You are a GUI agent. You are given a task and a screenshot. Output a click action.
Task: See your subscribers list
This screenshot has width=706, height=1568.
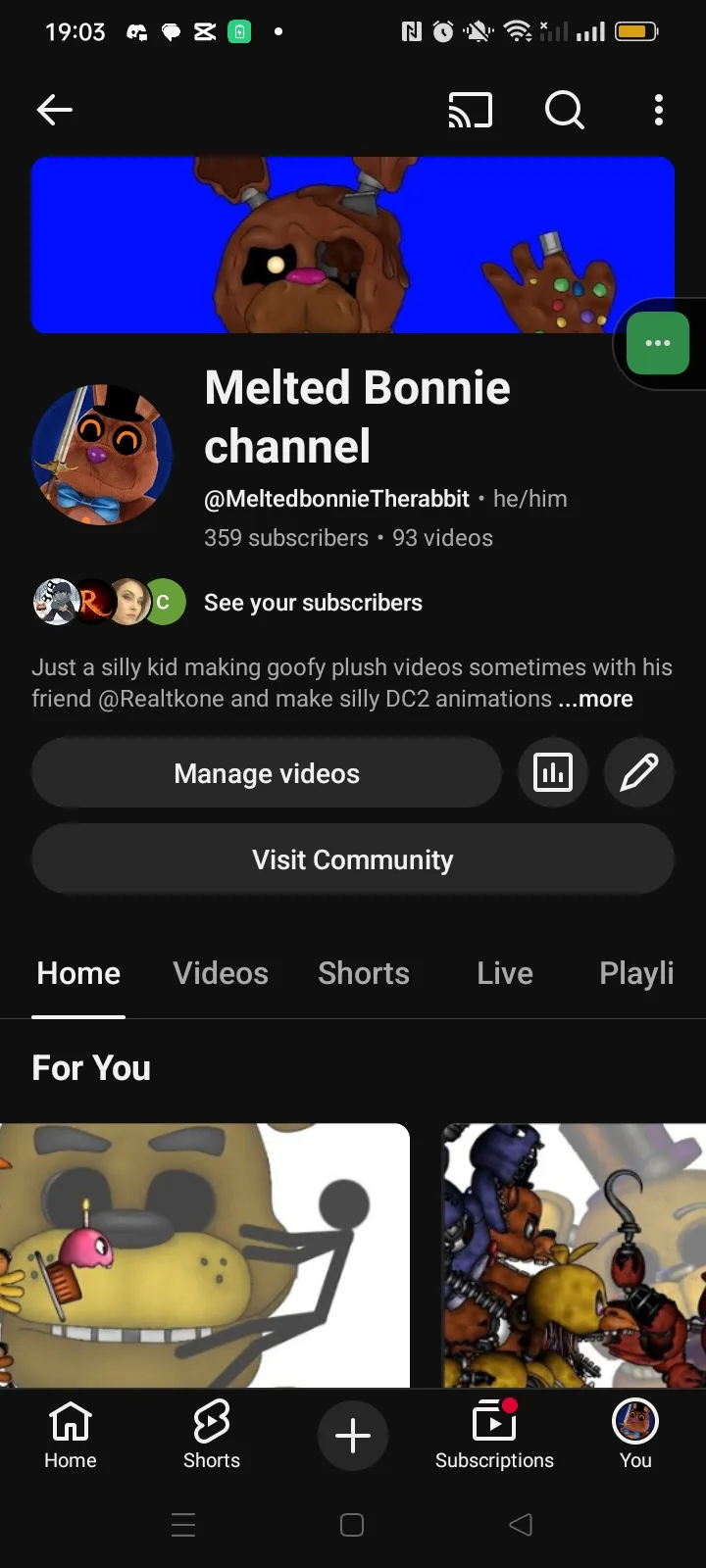click(313, 603)
